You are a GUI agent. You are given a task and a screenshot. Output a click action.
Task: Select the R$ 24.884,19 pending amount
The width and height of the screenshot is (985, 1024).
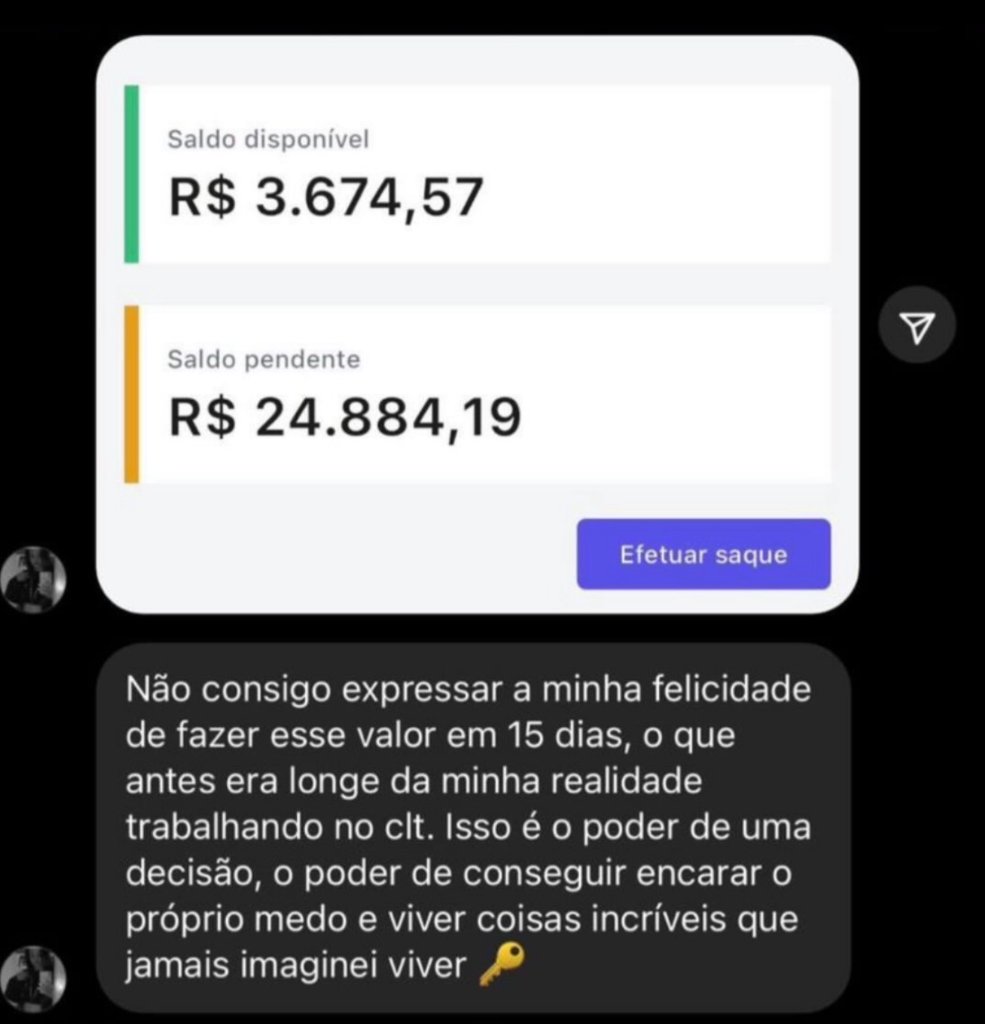point(344,417)
